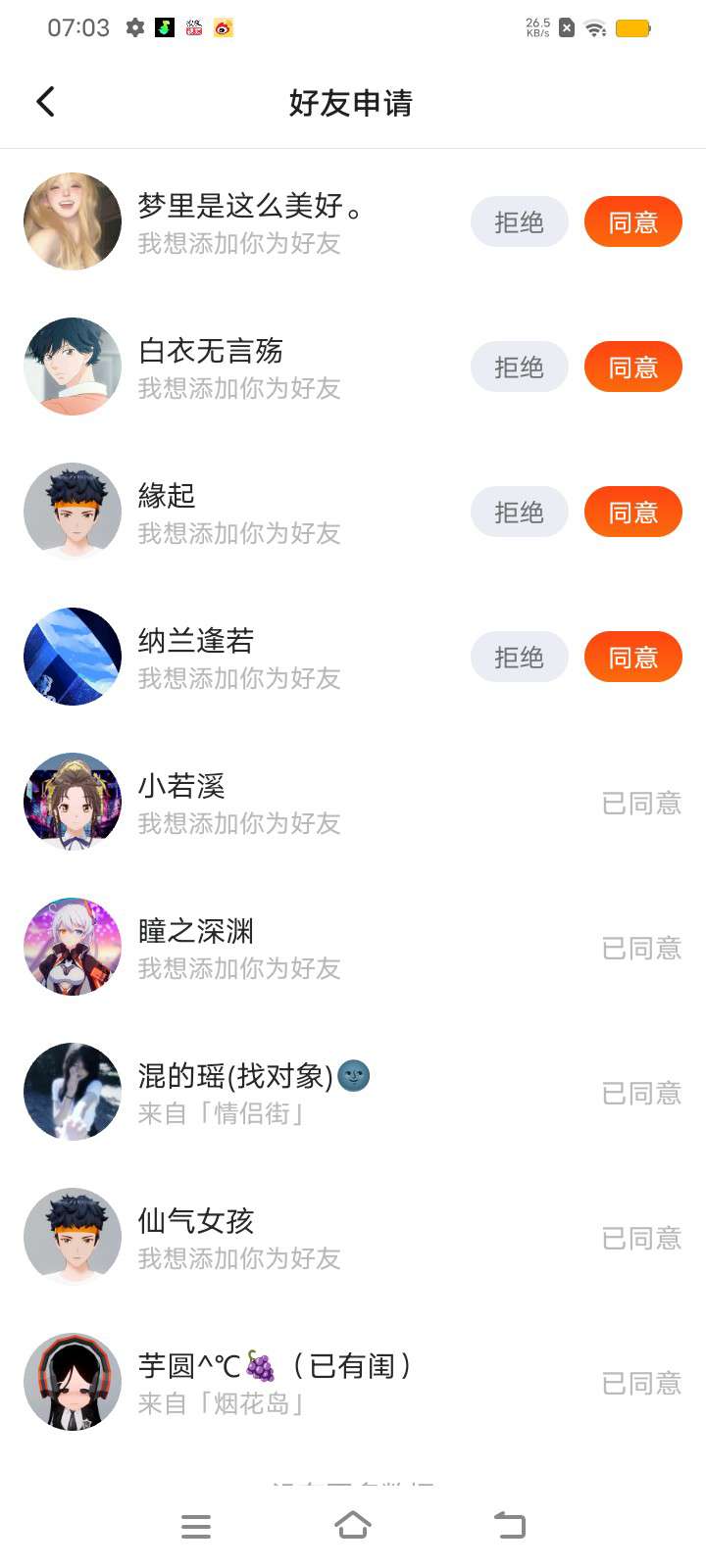Approve 緣起's friend request
The height and width of the screenshot is (1568, 706).
tap(632, 513)
